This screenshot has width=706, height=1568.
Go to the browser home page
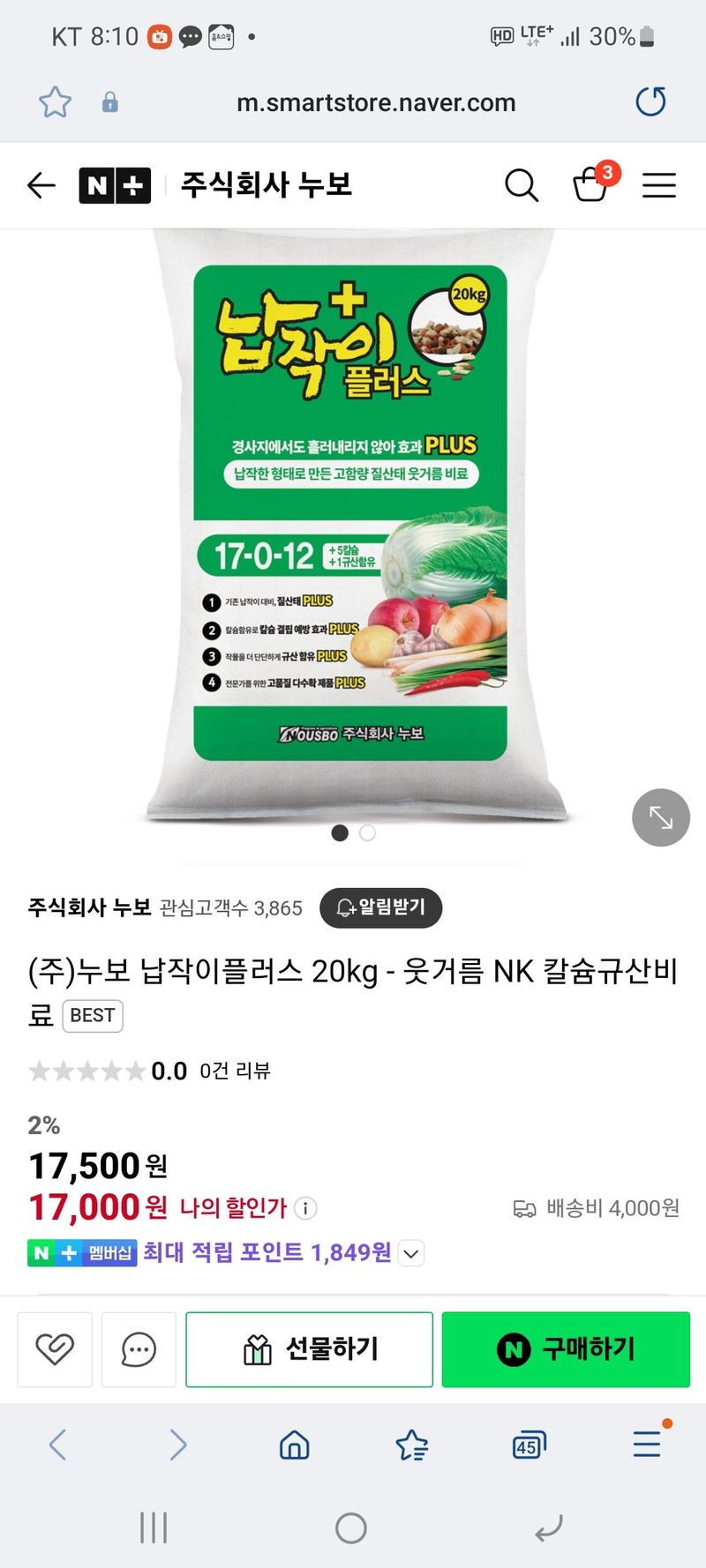click(294, 1445)
